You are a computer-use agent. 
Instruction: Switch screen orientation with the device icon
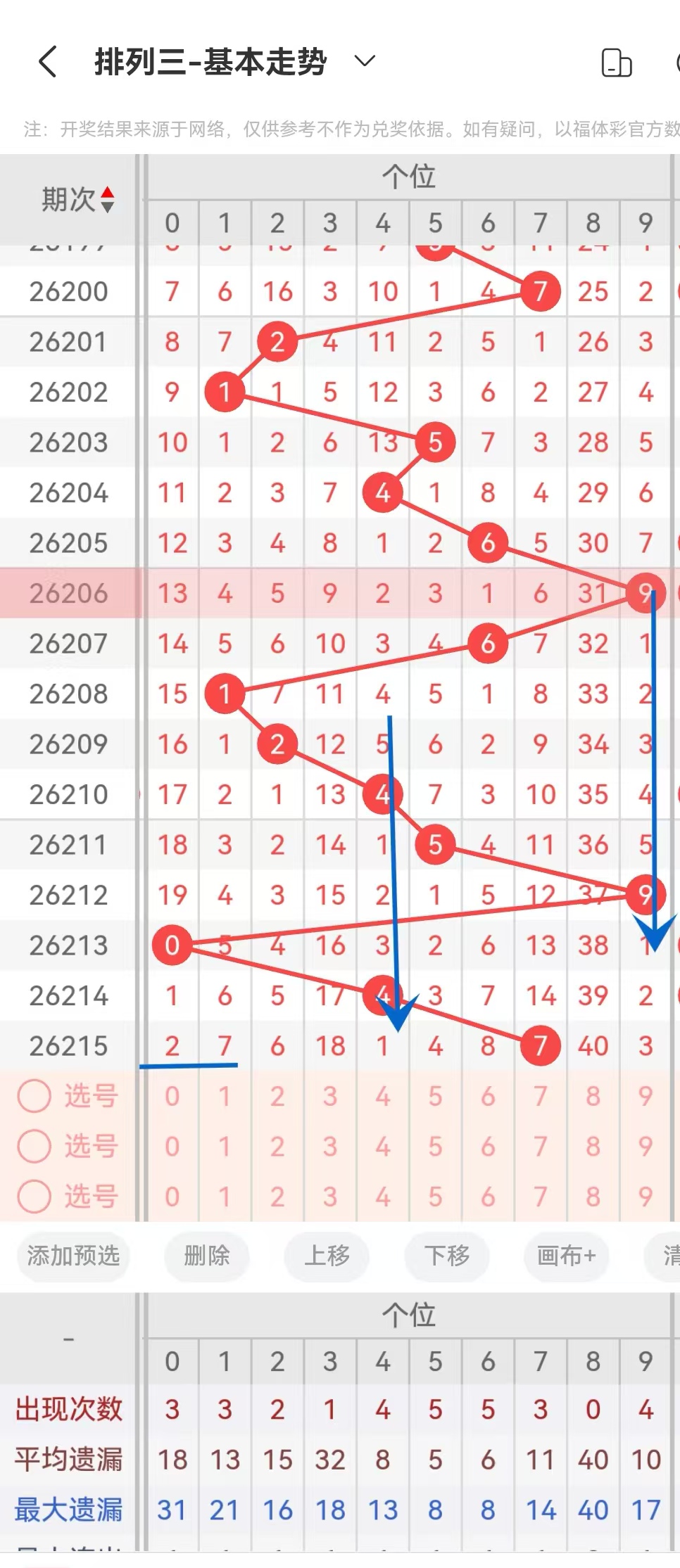617,62
